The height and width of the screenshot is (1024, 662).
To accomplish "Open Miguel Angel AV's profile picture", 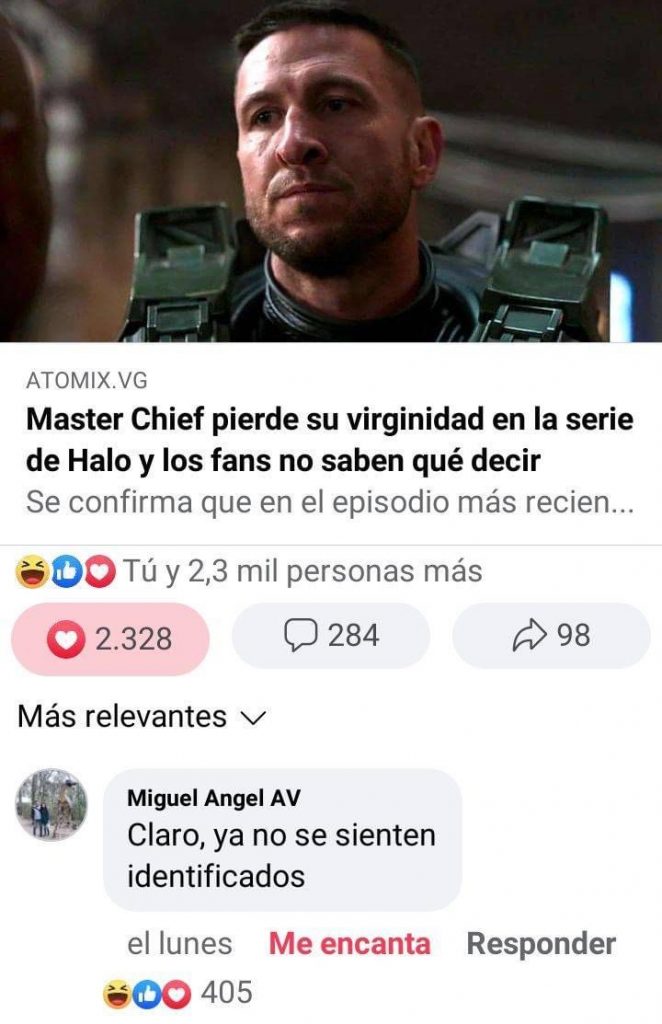I will 52,805.
